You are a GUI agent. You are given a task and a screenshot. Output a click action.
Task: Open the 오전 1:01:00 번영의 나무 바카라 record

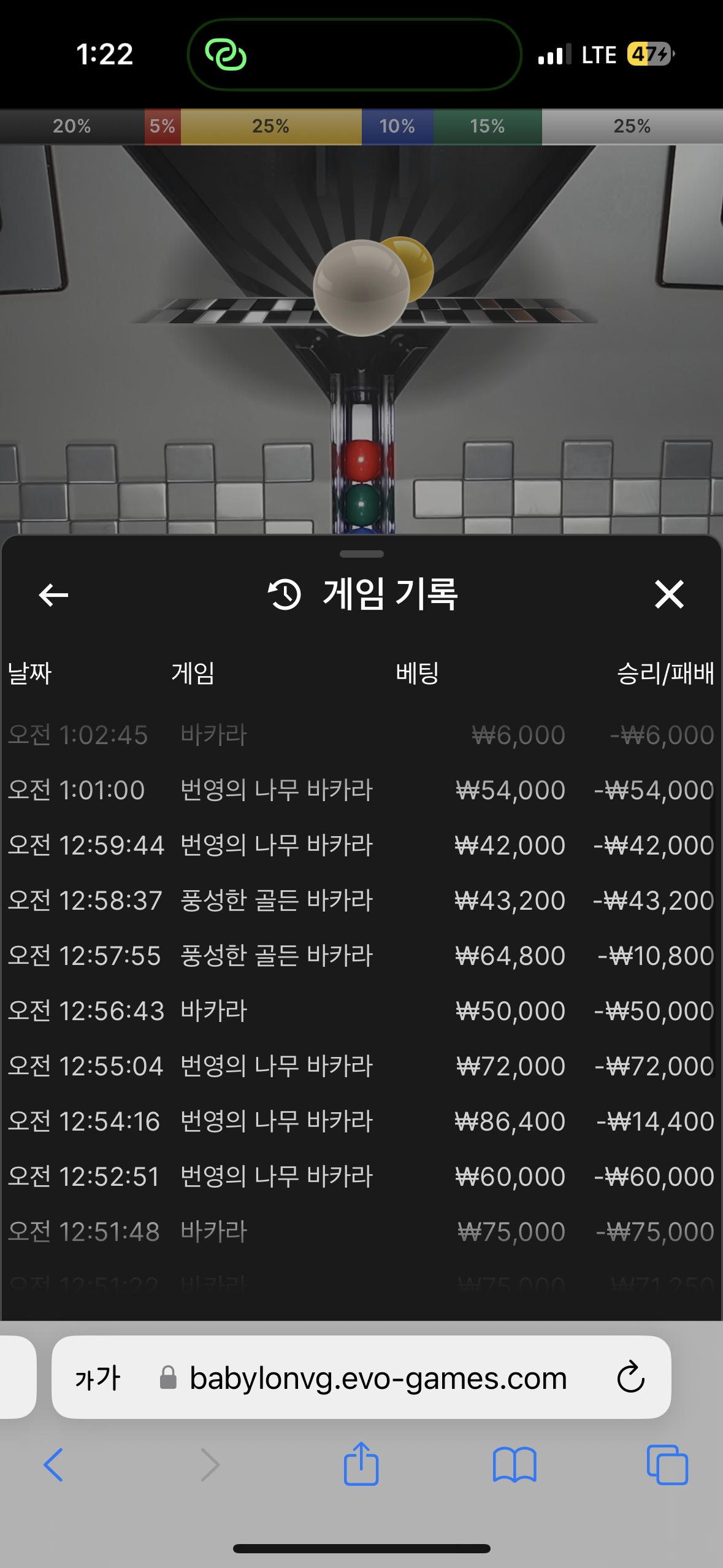coord(361,790)
